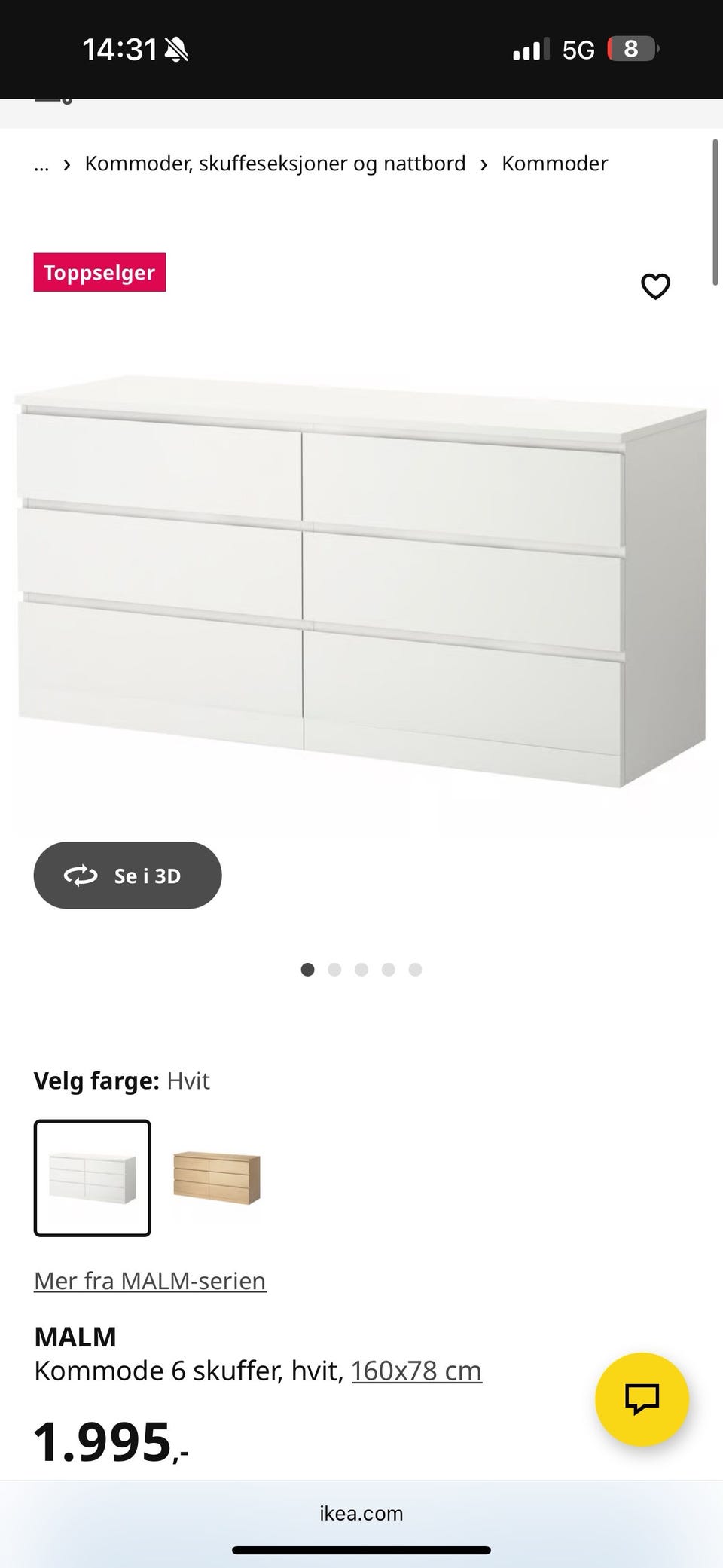This screenshot has height=1568, width=723.
Task: Tap the Toppselger badge
Action: pyautogui.click(x=99, y=272)
